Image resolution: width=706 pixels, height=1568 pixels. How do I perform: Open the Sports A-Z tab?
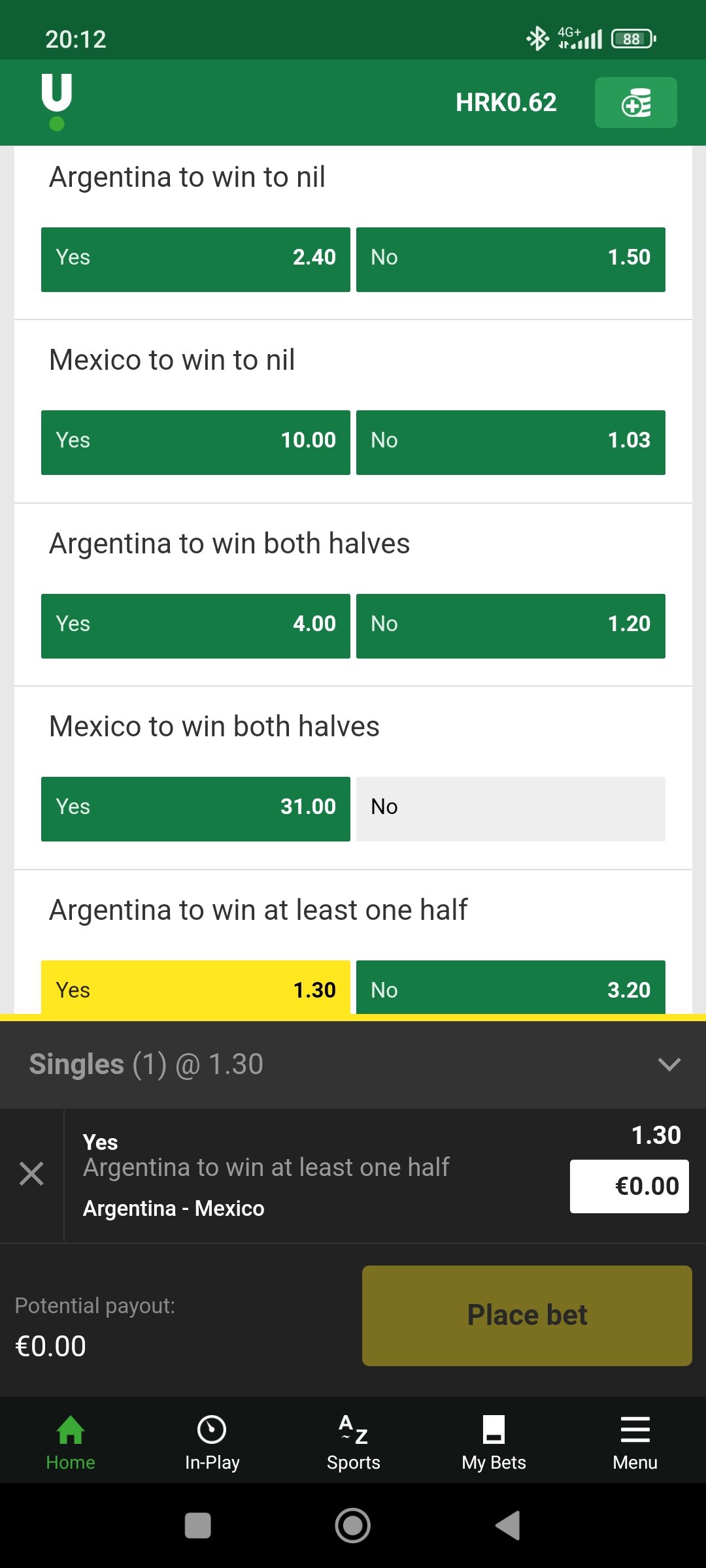tap(353, 1441)
